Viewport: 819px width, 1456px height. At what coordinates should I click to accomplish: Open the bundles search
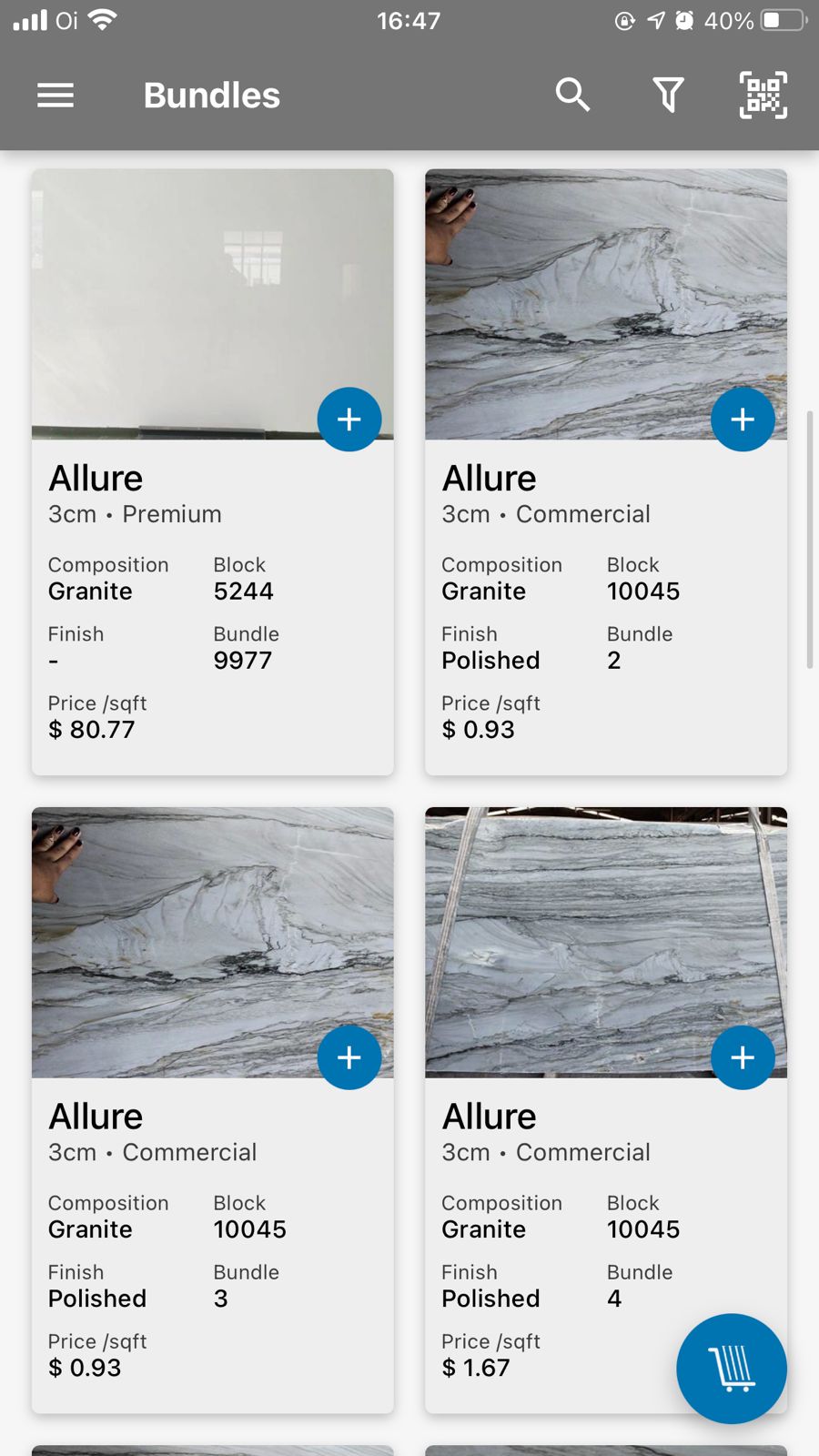(x=572, y=95)
